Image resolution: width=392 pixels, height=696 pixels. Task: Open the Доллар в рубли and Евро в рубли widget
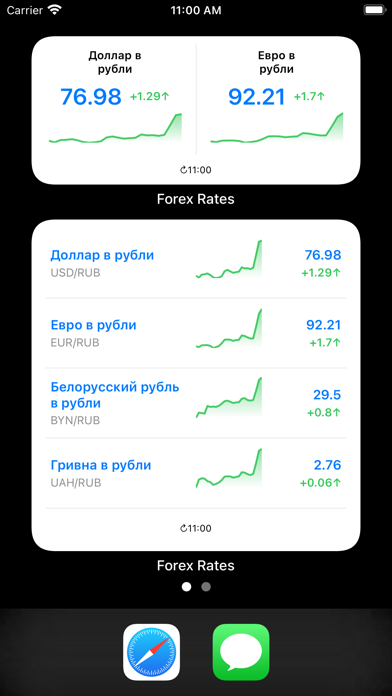point(196,110)
